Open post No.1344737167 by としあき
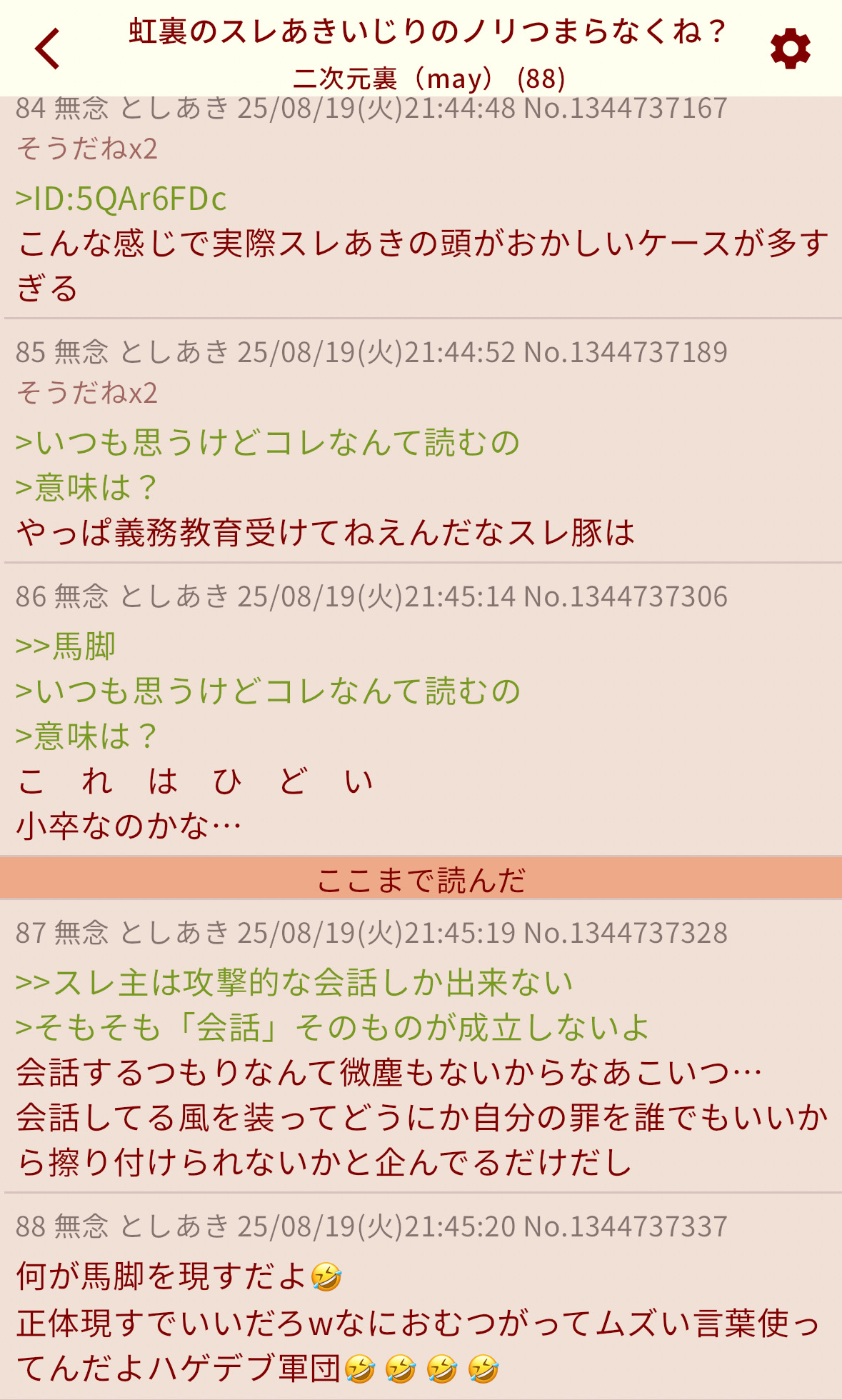842x1400 pixels. coord(626,109)
